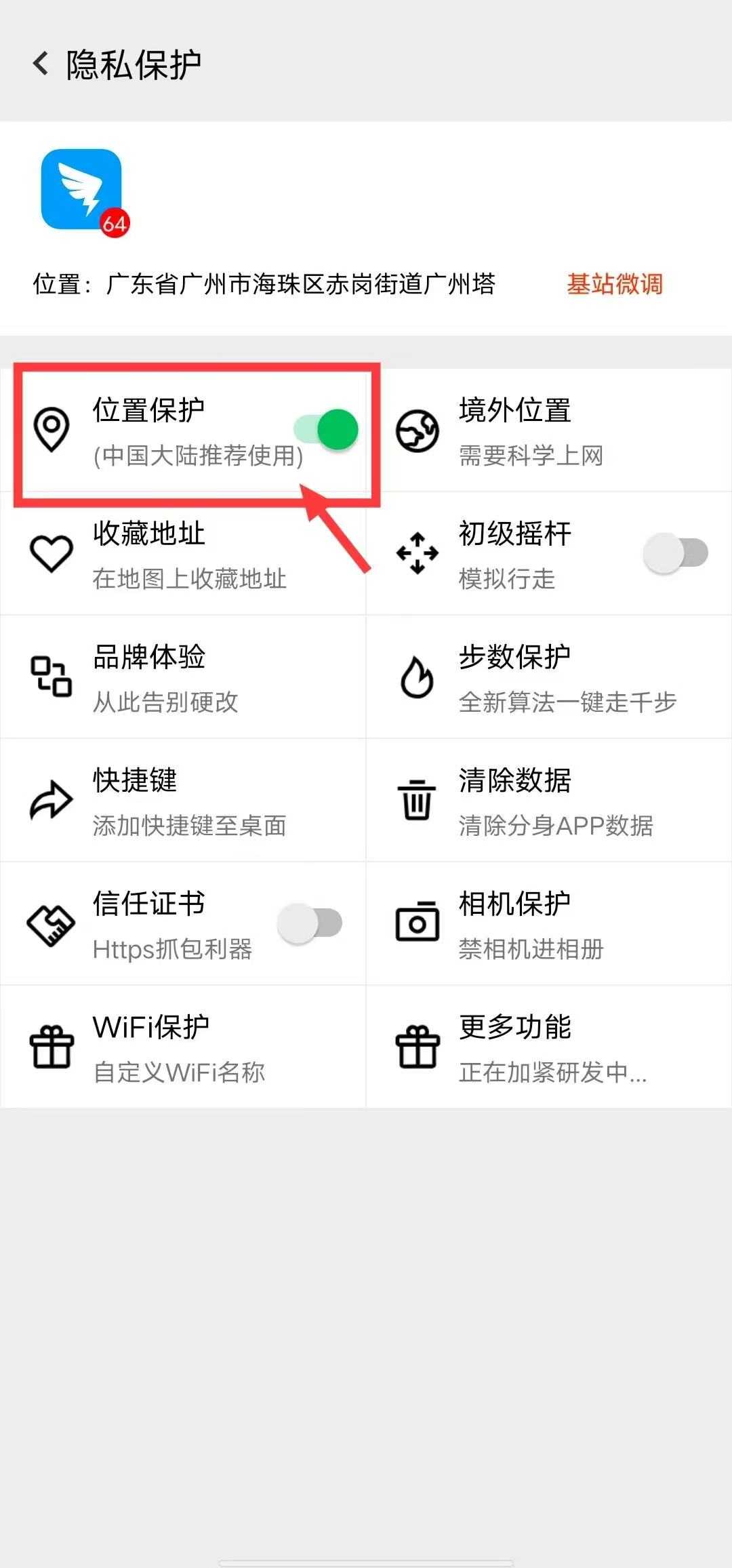Open 收藏地址 to favorite addresses

click(183, 555)
